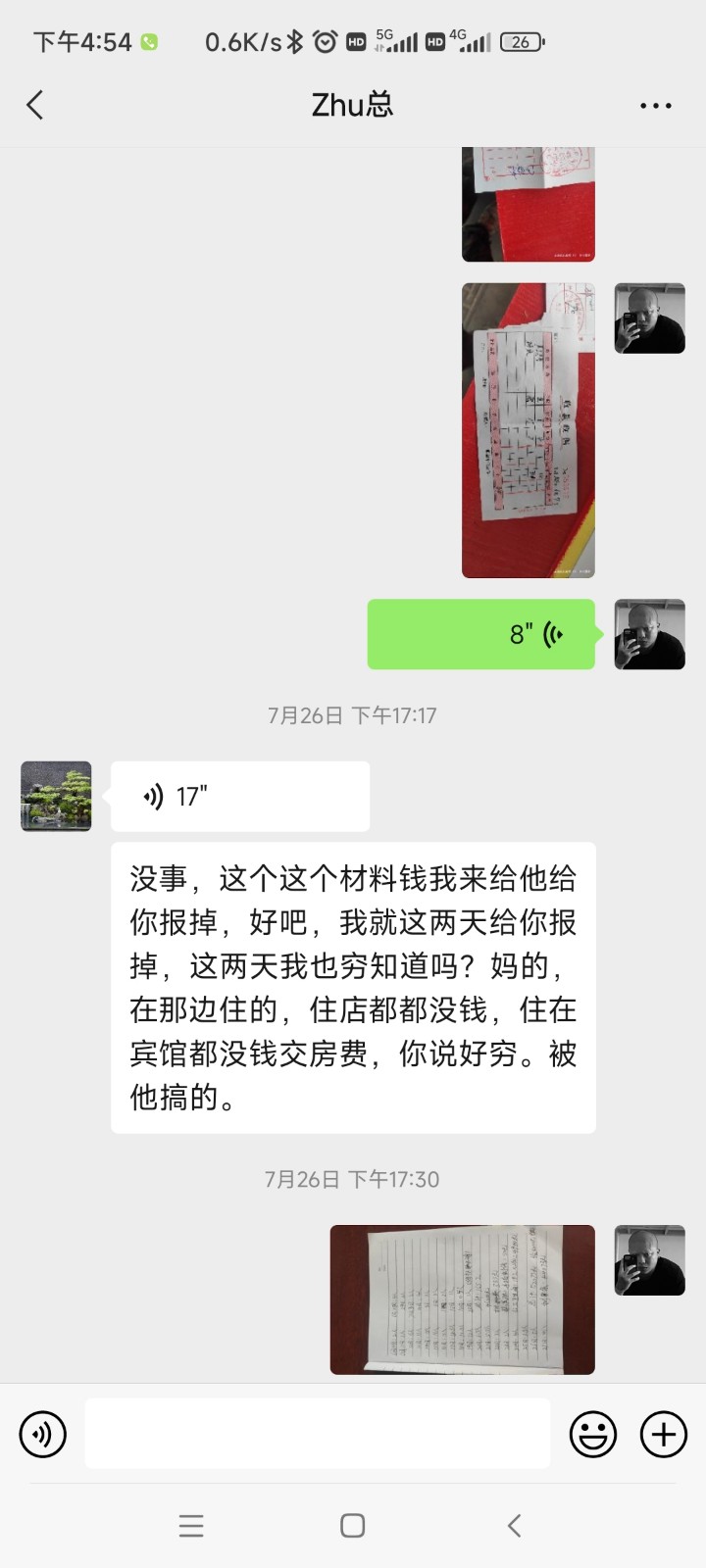Switch to voice input mode
This screenshot has height=1568, width=706.
click(43, 1434)
